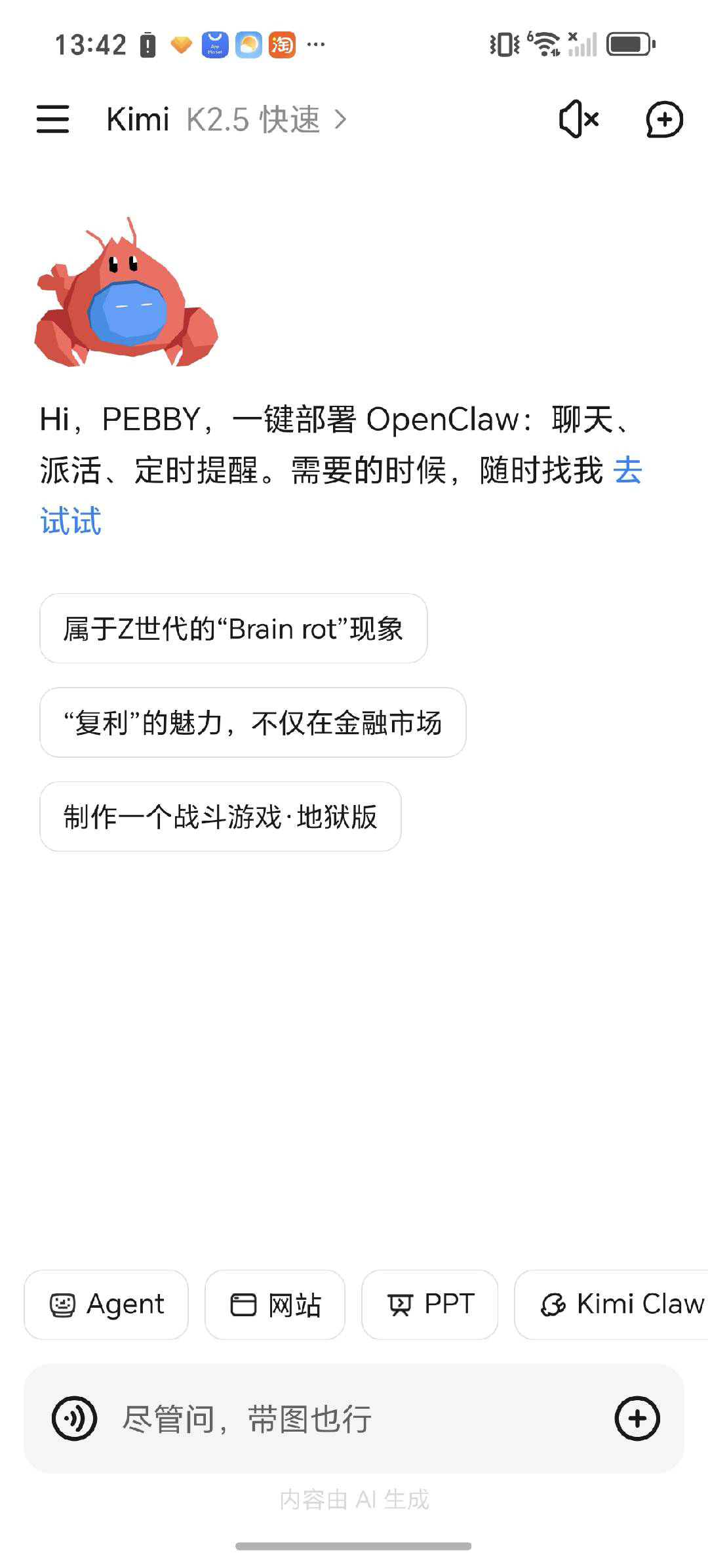This screenshot has width=708, height=1568.
Task: Open the model switcher chevron next to Kimi
Action: pos(340,120)
